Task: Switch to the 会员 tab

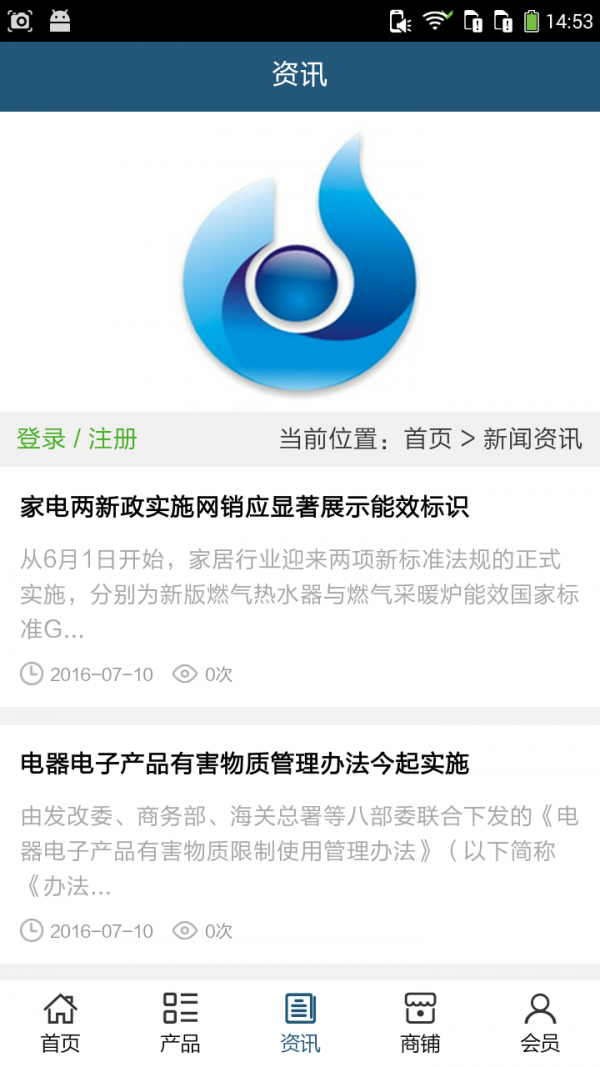Action: click(540, 1022)
